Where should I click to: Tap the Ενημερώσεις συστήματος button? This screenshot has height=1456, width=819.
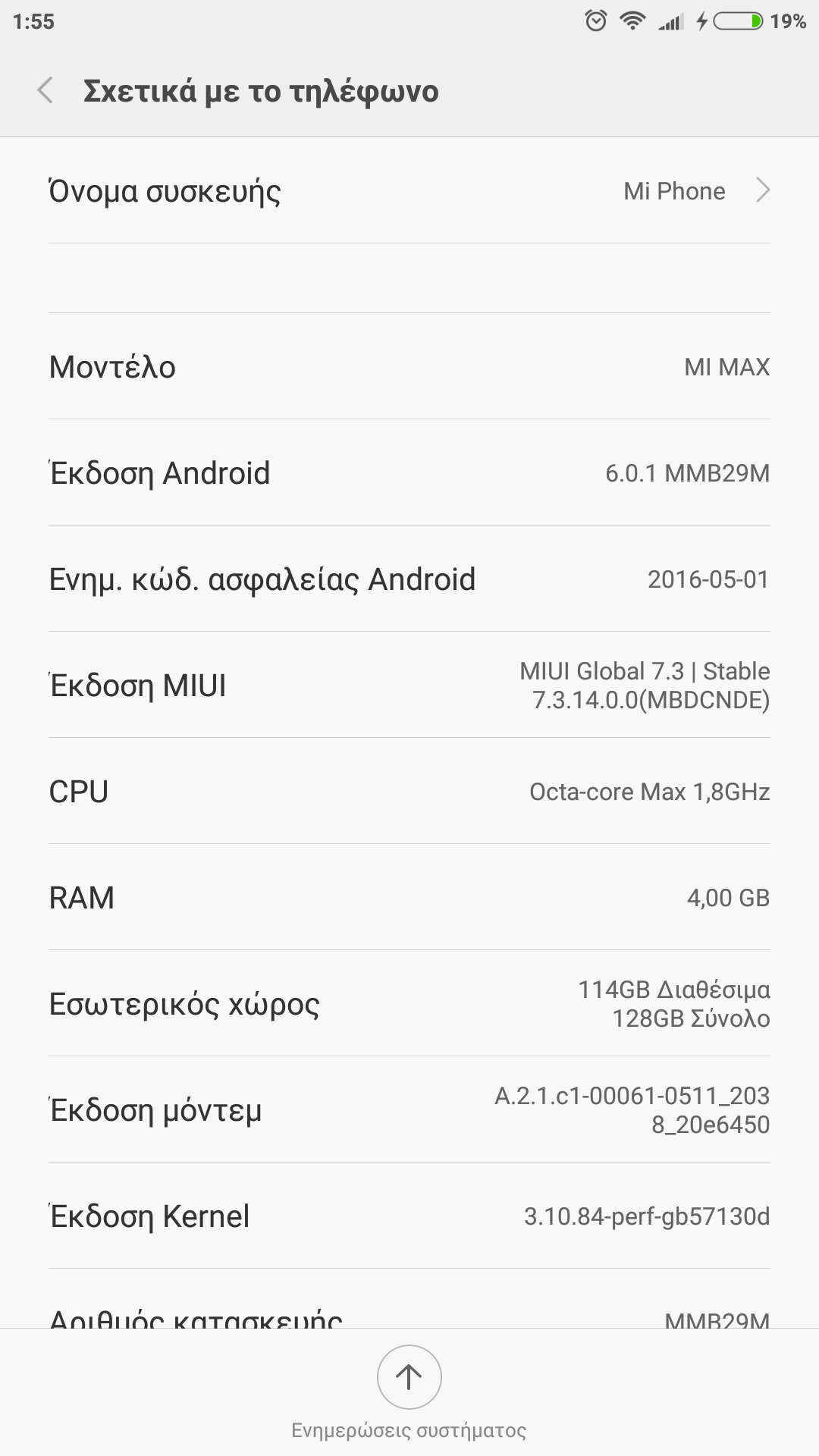[409, 1379]
